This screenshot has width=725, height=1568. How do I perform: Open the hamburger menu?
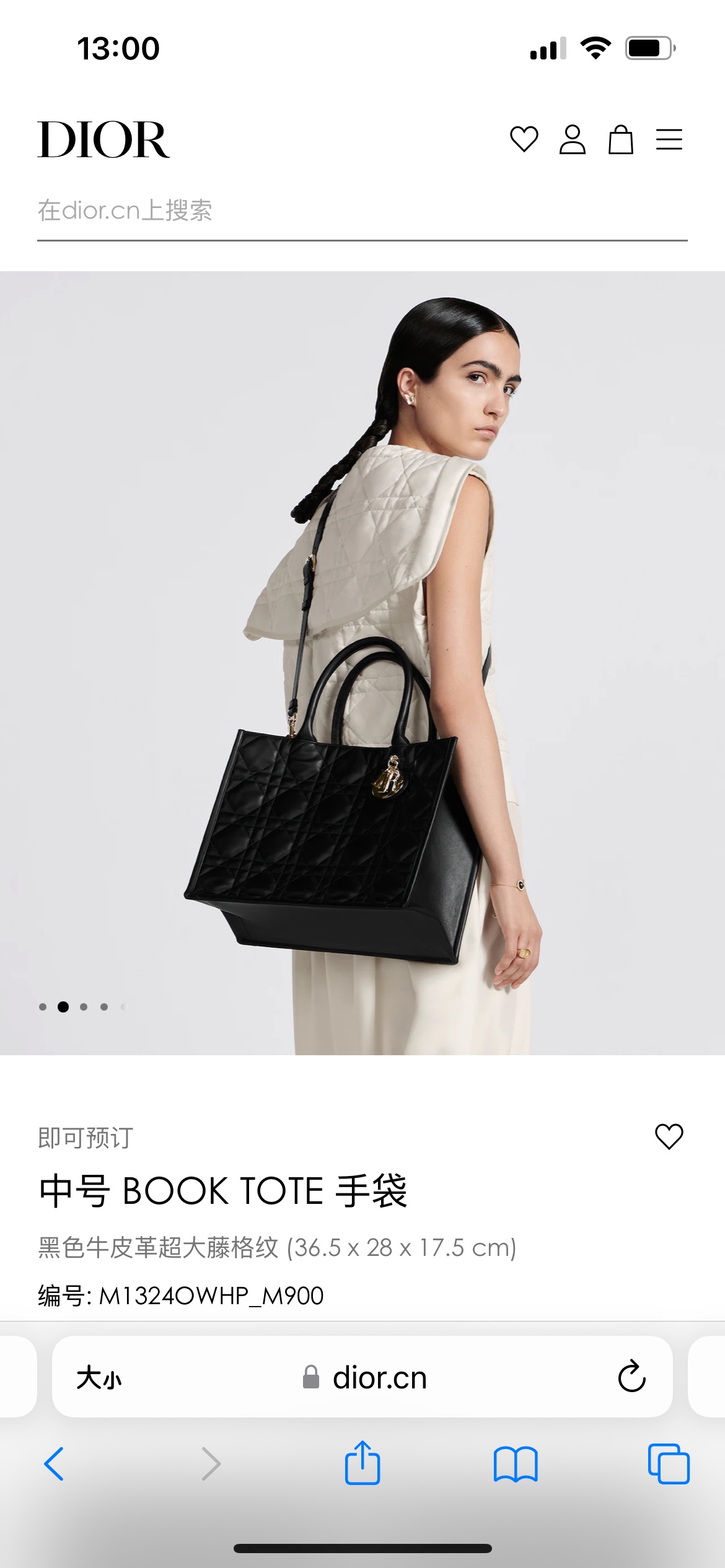click(x=669, y=139)
